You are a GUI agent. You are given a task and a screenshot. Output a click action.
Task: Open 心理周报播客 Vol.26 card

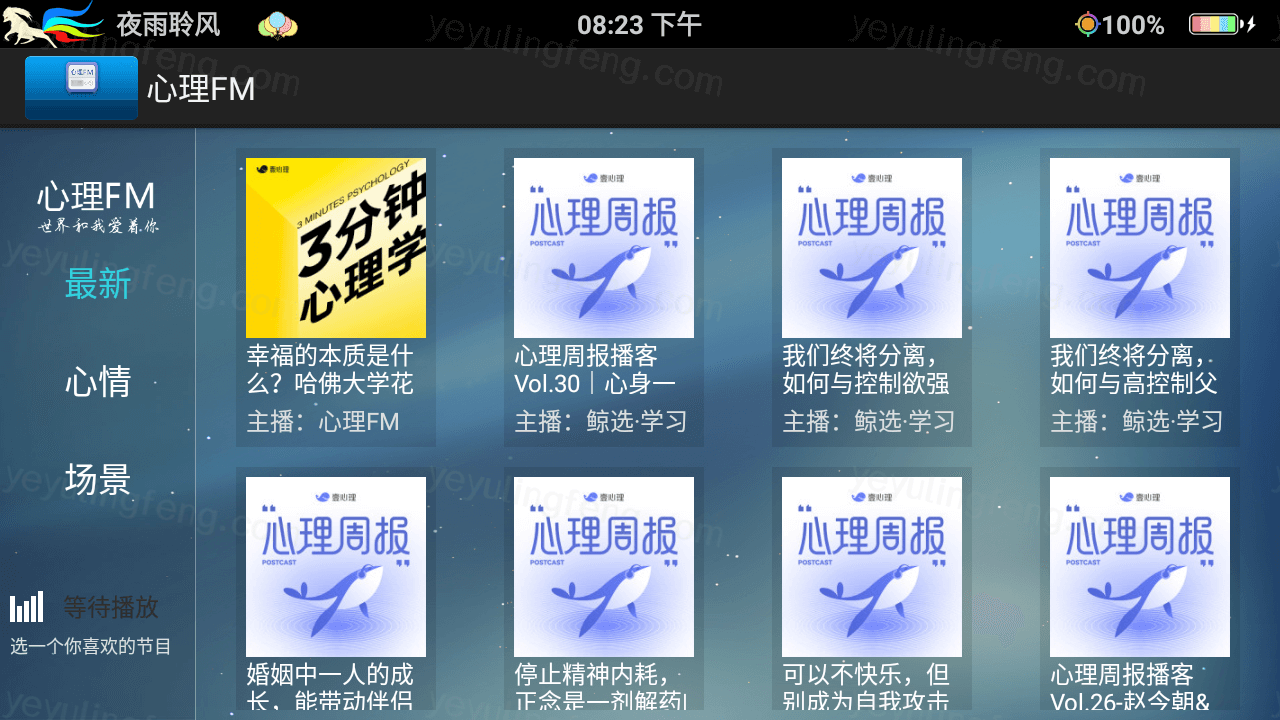(1140, 590)
